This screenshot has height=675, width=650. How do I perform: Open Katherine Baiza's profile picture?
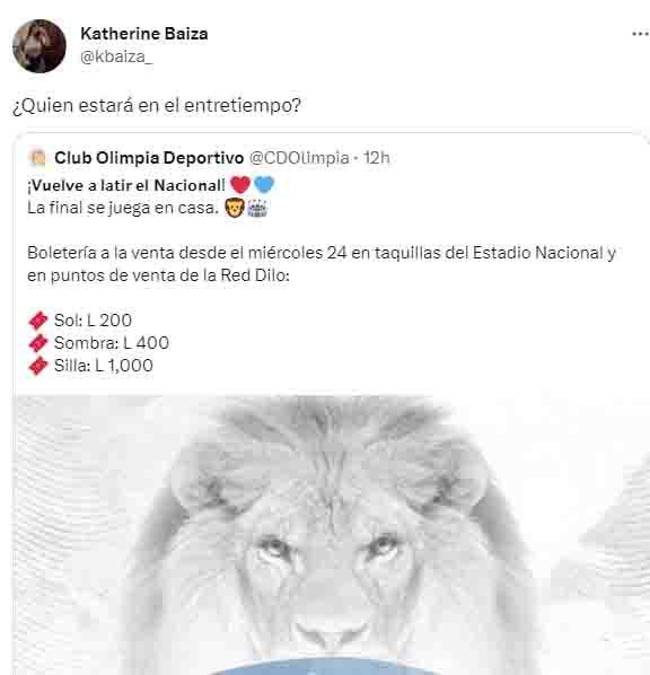coord(39,46)
